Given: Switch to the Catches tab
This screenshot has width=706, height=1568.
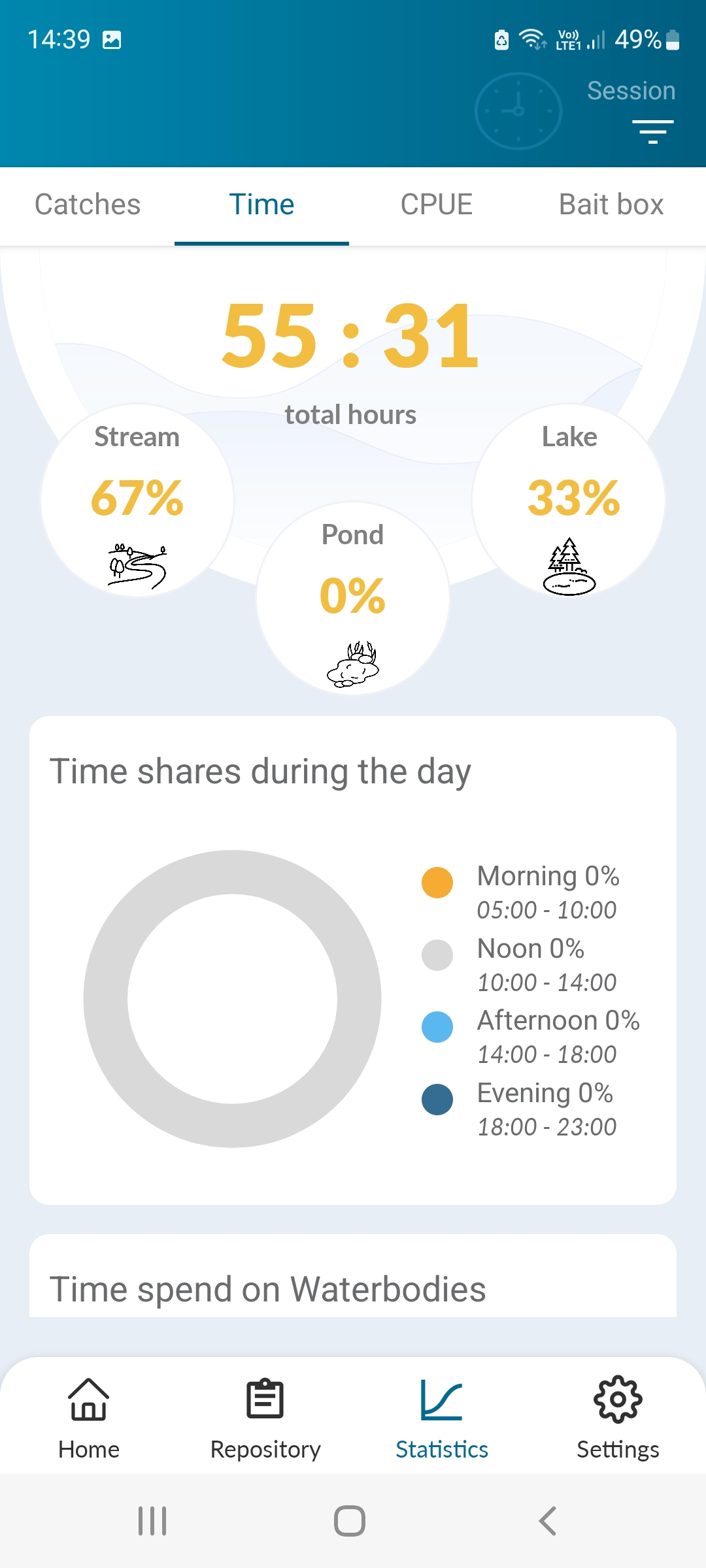Looking at the screenshot, I should click(x=88, y=205).
